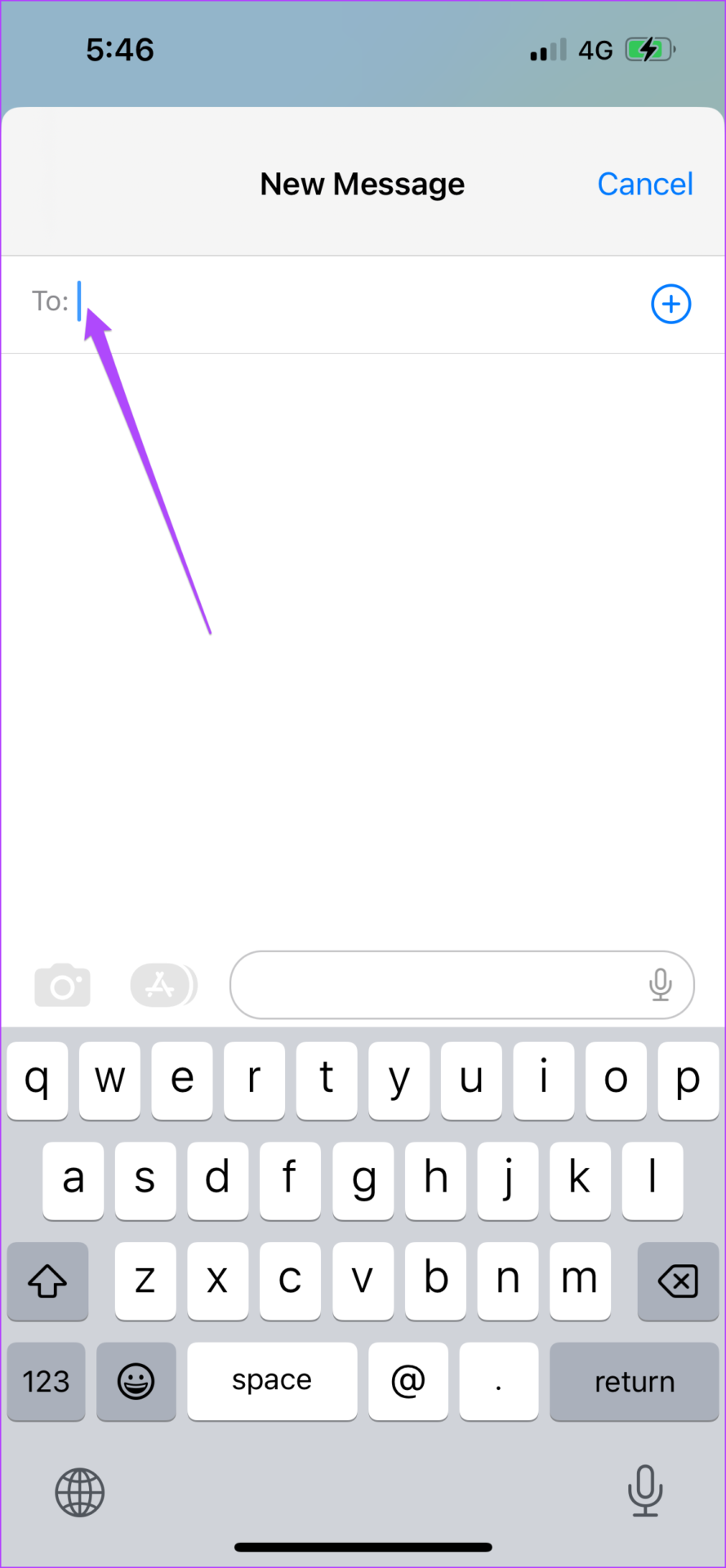Switch keyboard to numbers with 123 key

pos(47,1381)
